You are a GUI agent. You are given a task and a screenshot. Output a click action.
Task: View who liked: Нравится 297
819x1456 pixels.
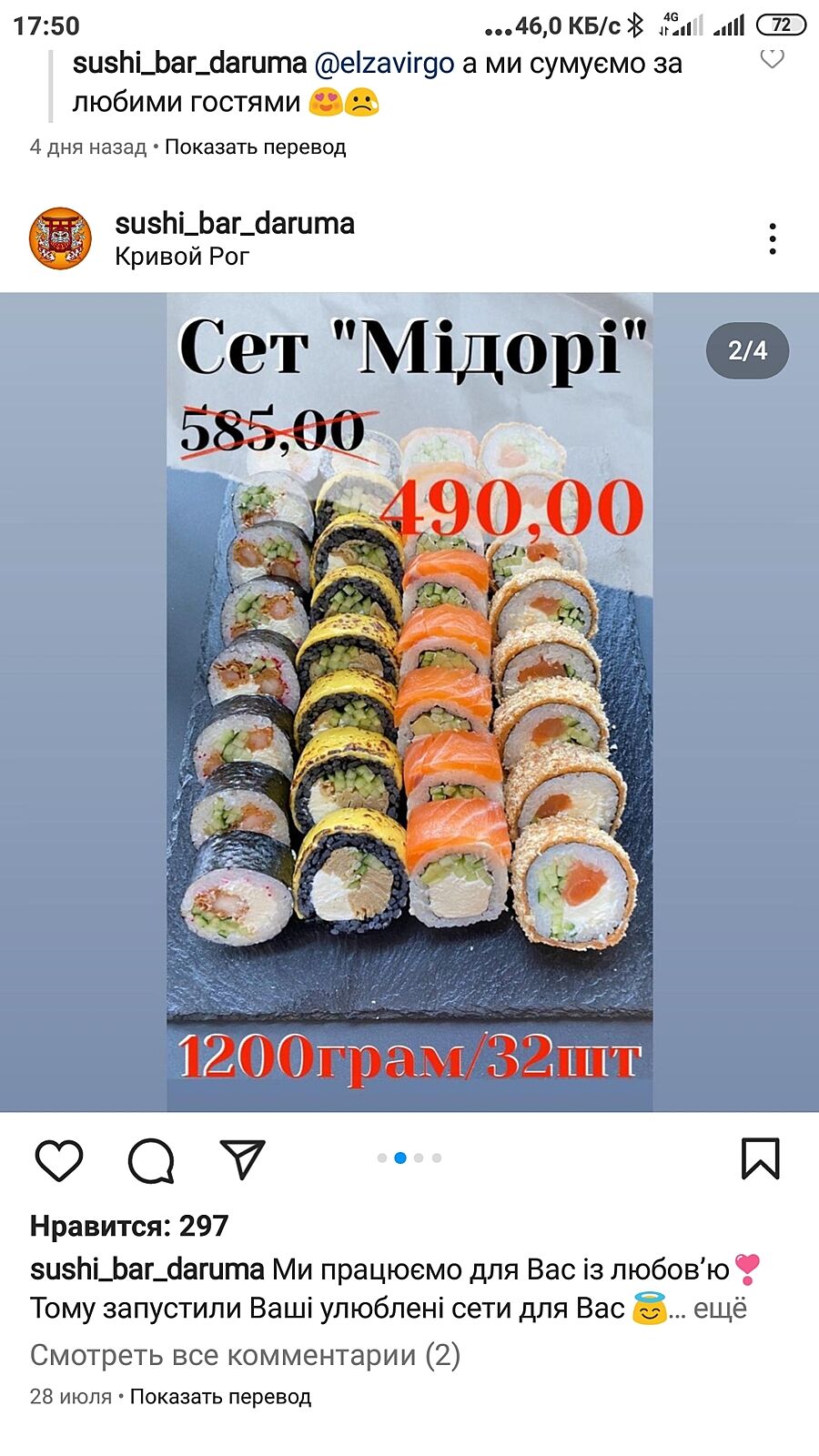click(x=129, y=1226)
